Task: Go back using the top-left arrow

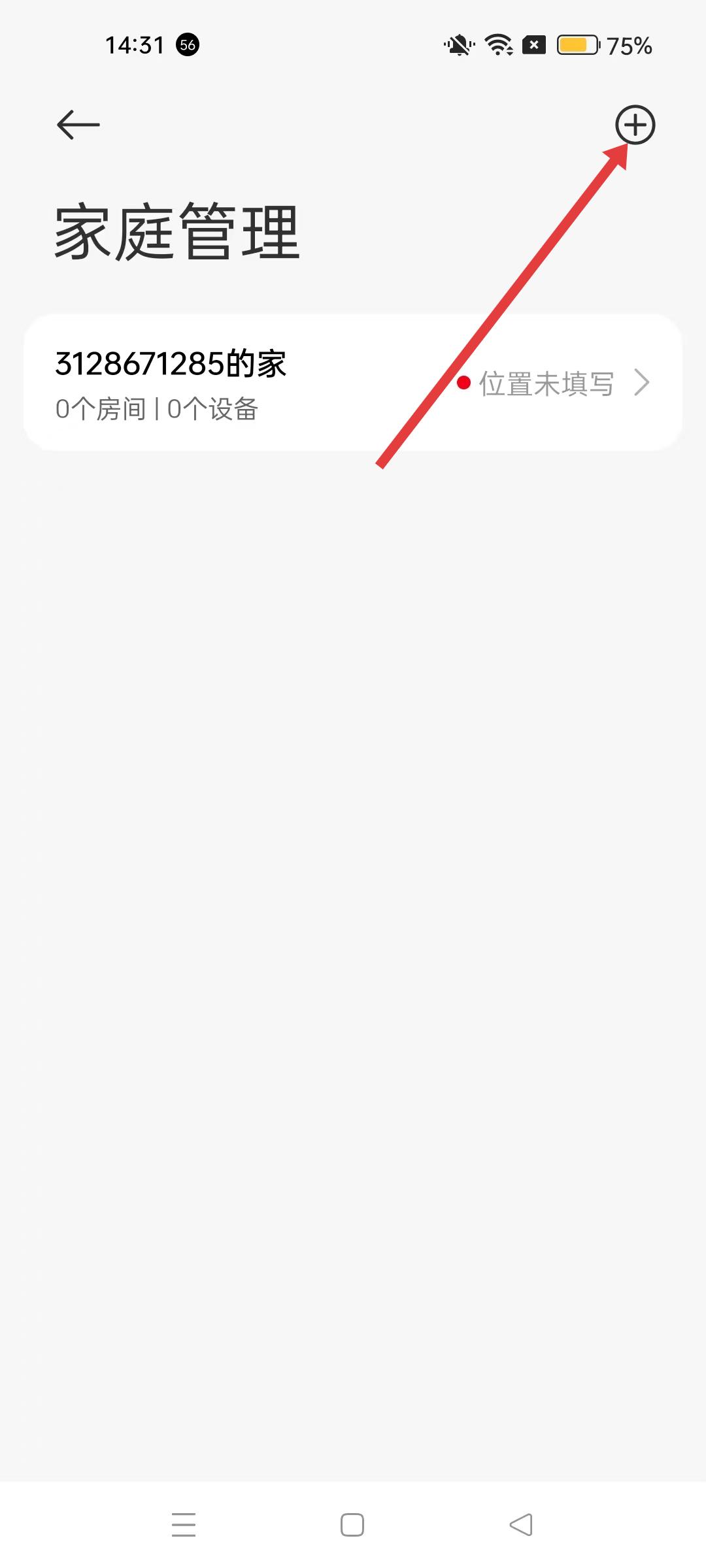Action: coord(78,124)
